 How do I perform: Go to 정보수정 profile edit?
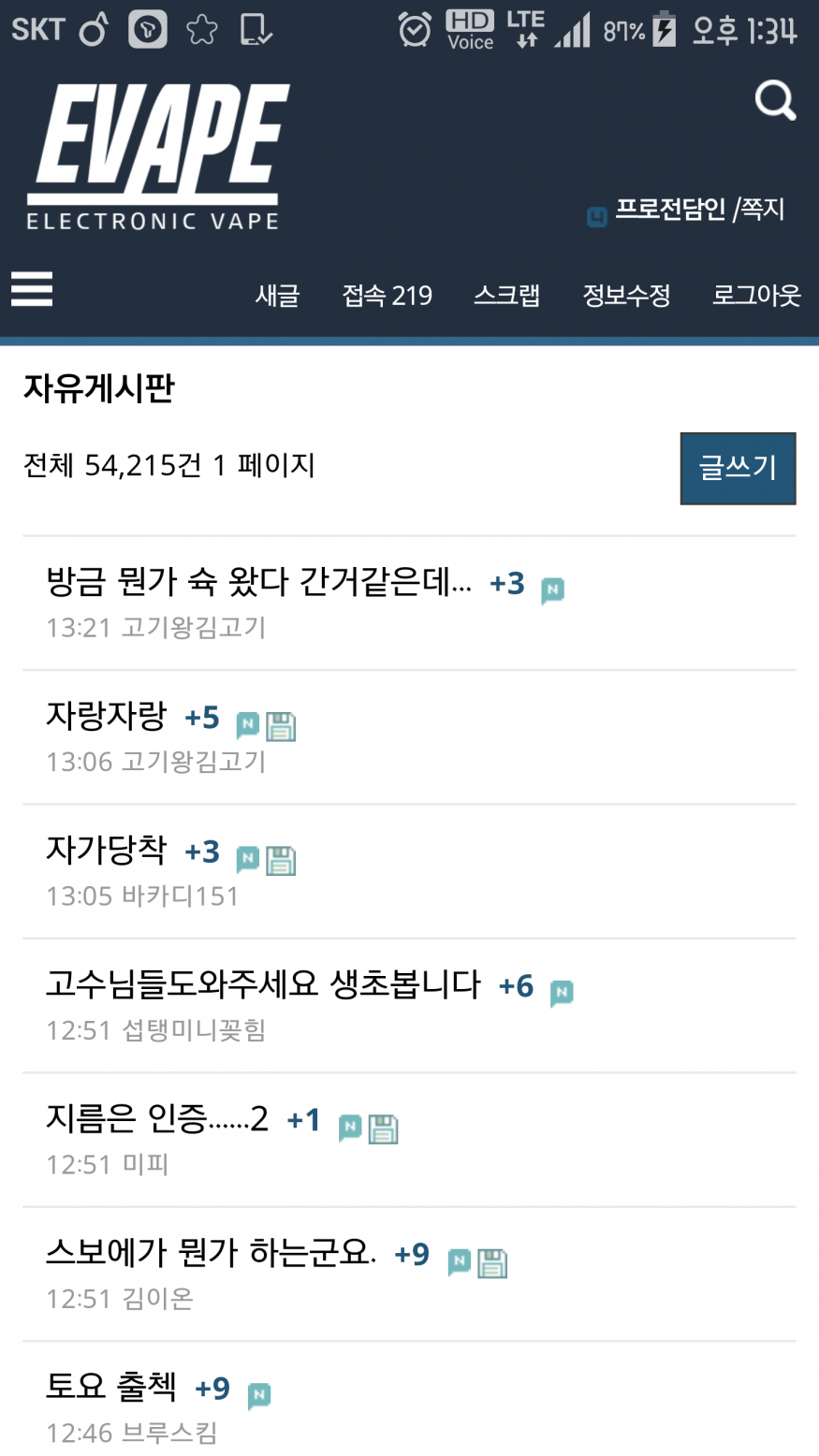626,296
